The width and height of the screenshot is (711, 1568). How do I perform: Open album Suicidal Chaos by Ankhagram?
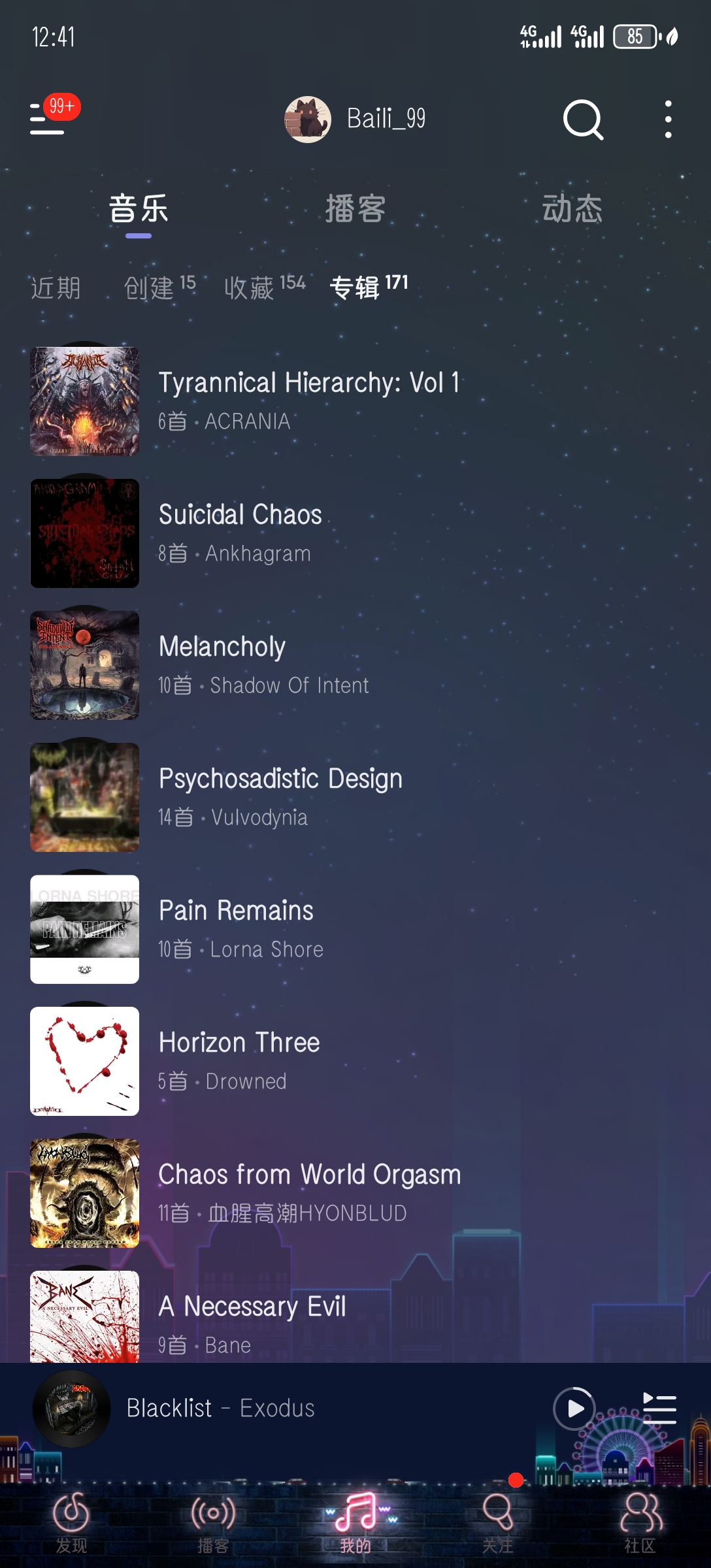[240, 532]
